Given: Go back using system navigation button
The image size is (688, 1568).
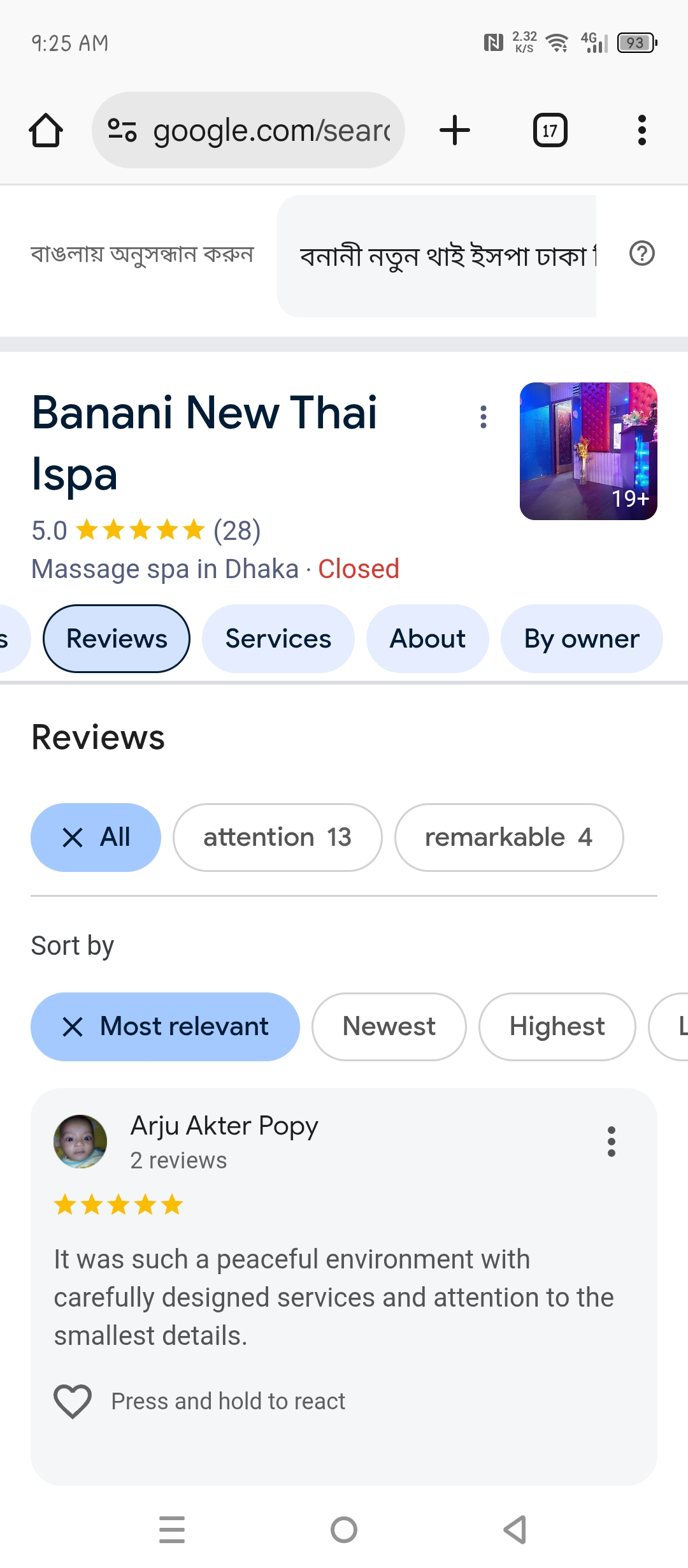Looking at the screenshot, I should point(515,1530).
